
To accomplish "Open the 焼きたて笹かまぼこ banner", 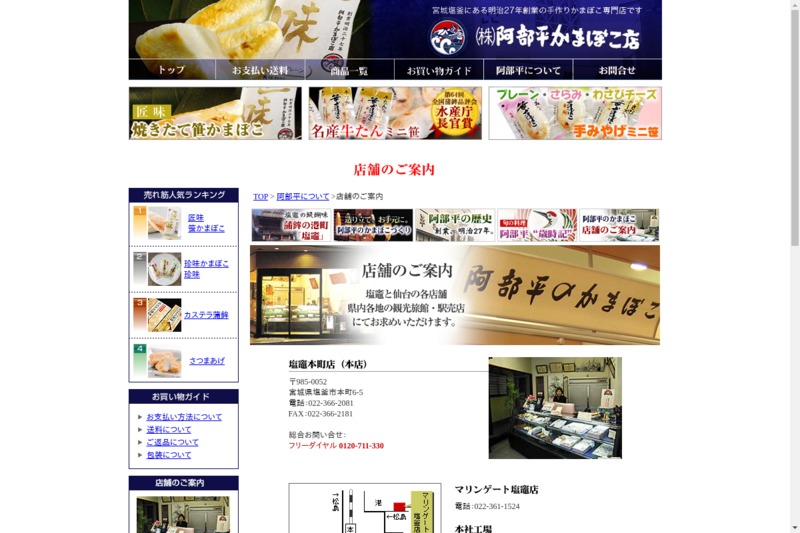I will click(215, 113).
